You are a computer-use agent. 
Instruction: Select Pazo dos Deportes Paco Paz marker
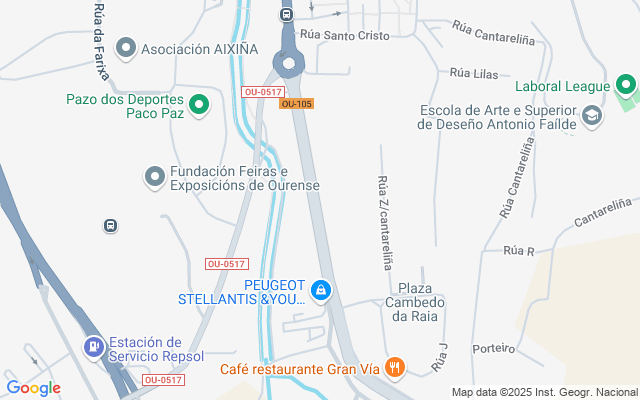pos(199,104)
